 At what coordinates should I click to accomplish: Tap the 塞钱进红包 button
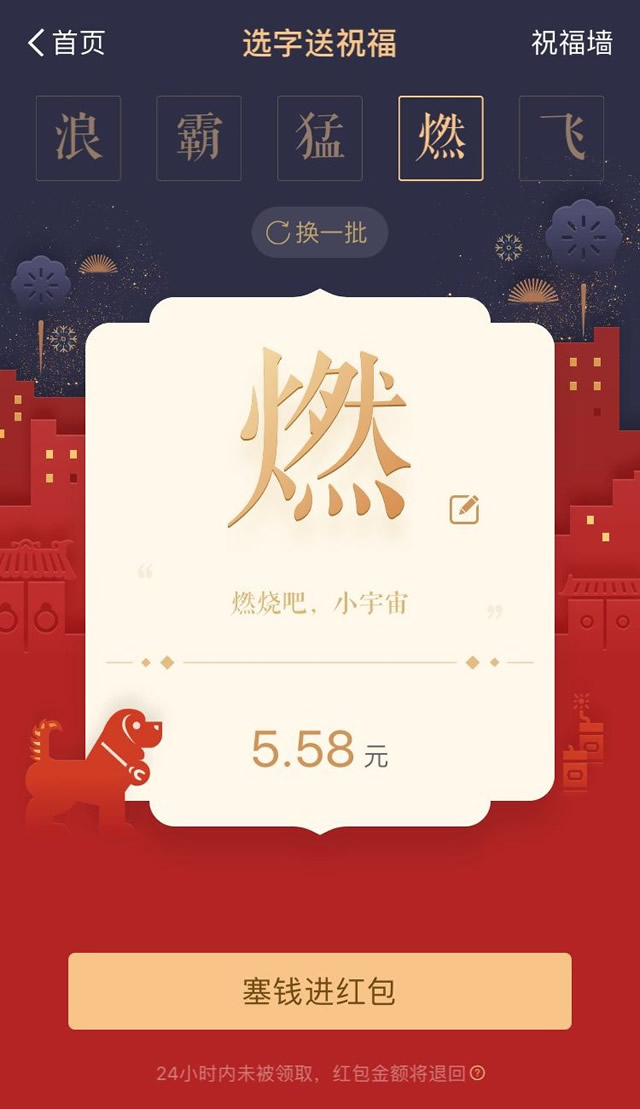pyautogui.click(x=319, y=991)
